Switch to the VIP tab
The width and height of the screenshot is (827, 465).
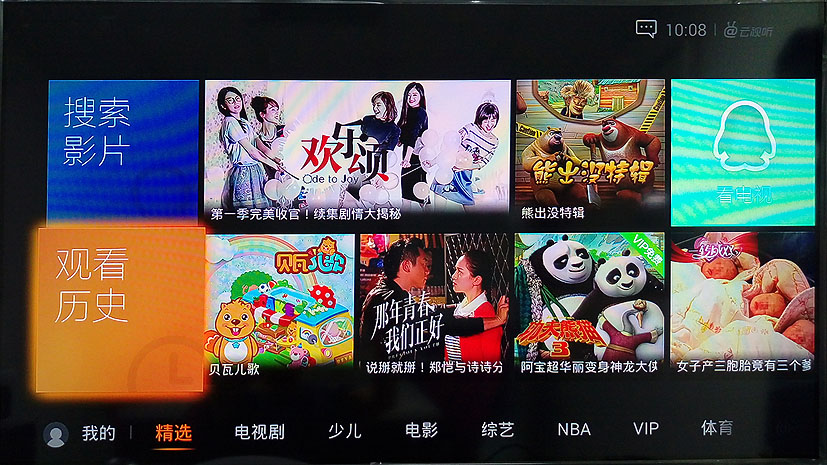(x=646, y=429)
